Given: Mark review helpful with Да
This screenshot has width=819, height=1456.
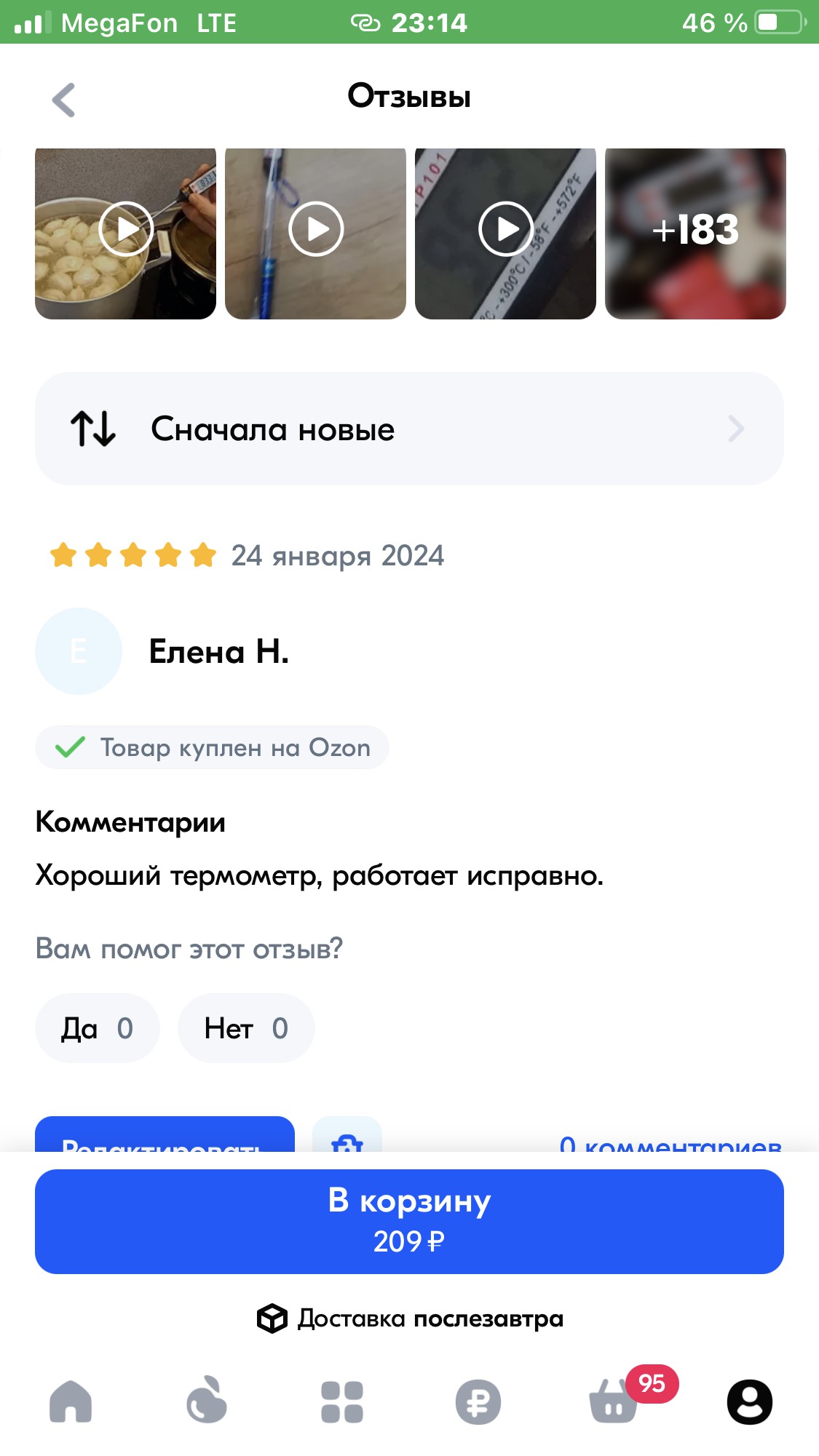Looking at the screenshot, I should click(x=97, y=1028).
